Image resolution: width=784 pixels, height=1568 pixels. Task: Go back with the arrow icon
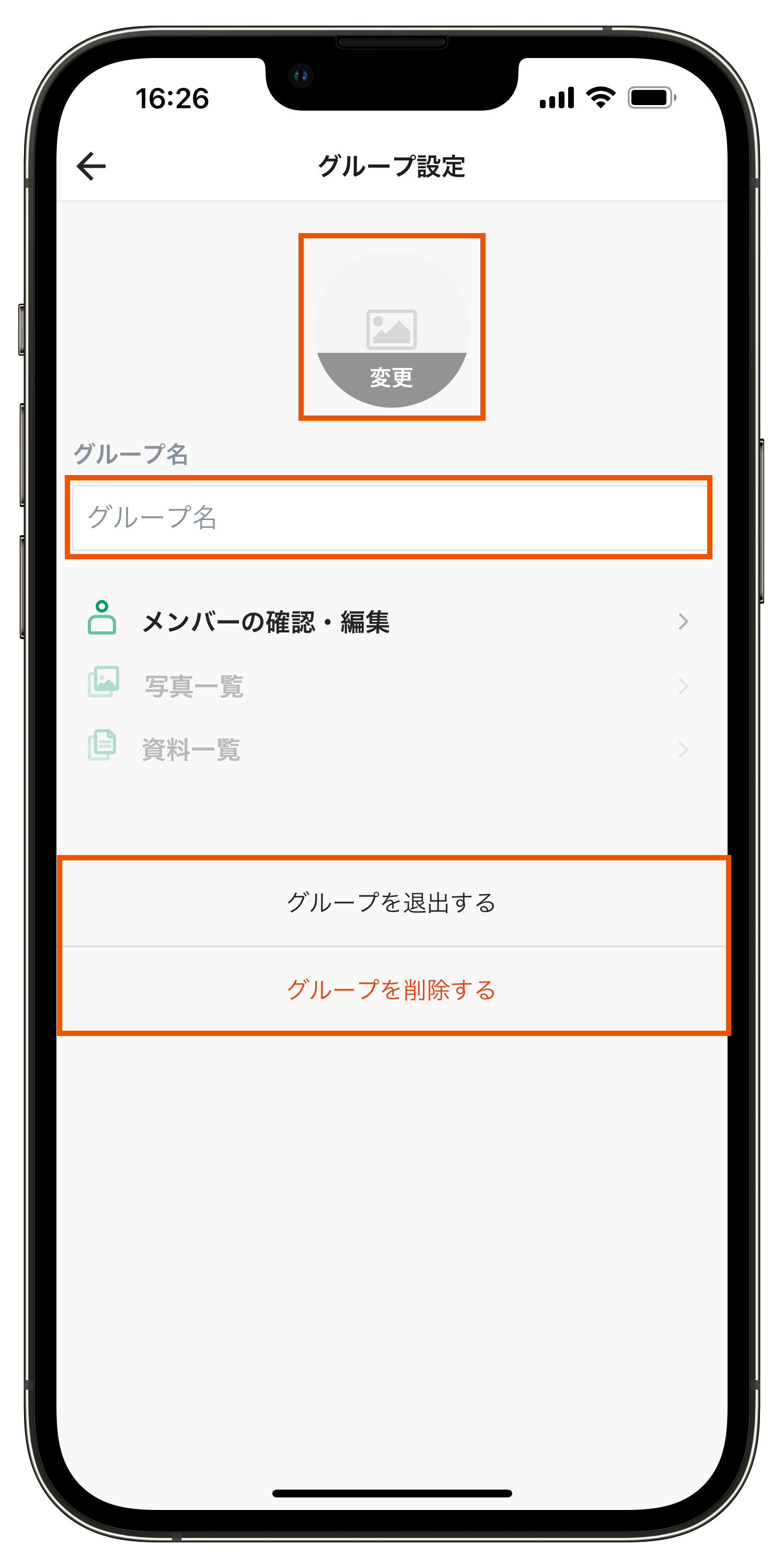pyautogui.click(x=91, y=166)
